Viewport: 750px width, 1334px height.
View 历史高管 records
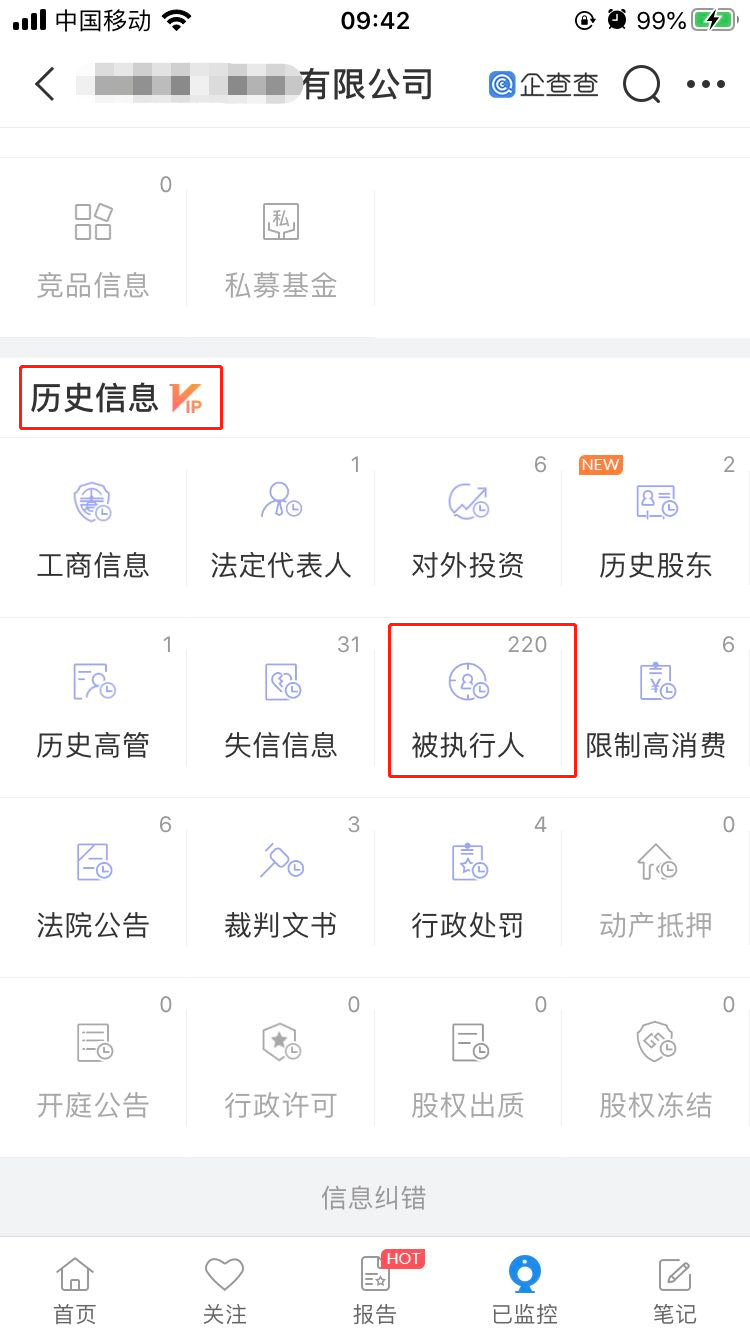point(93,708)
